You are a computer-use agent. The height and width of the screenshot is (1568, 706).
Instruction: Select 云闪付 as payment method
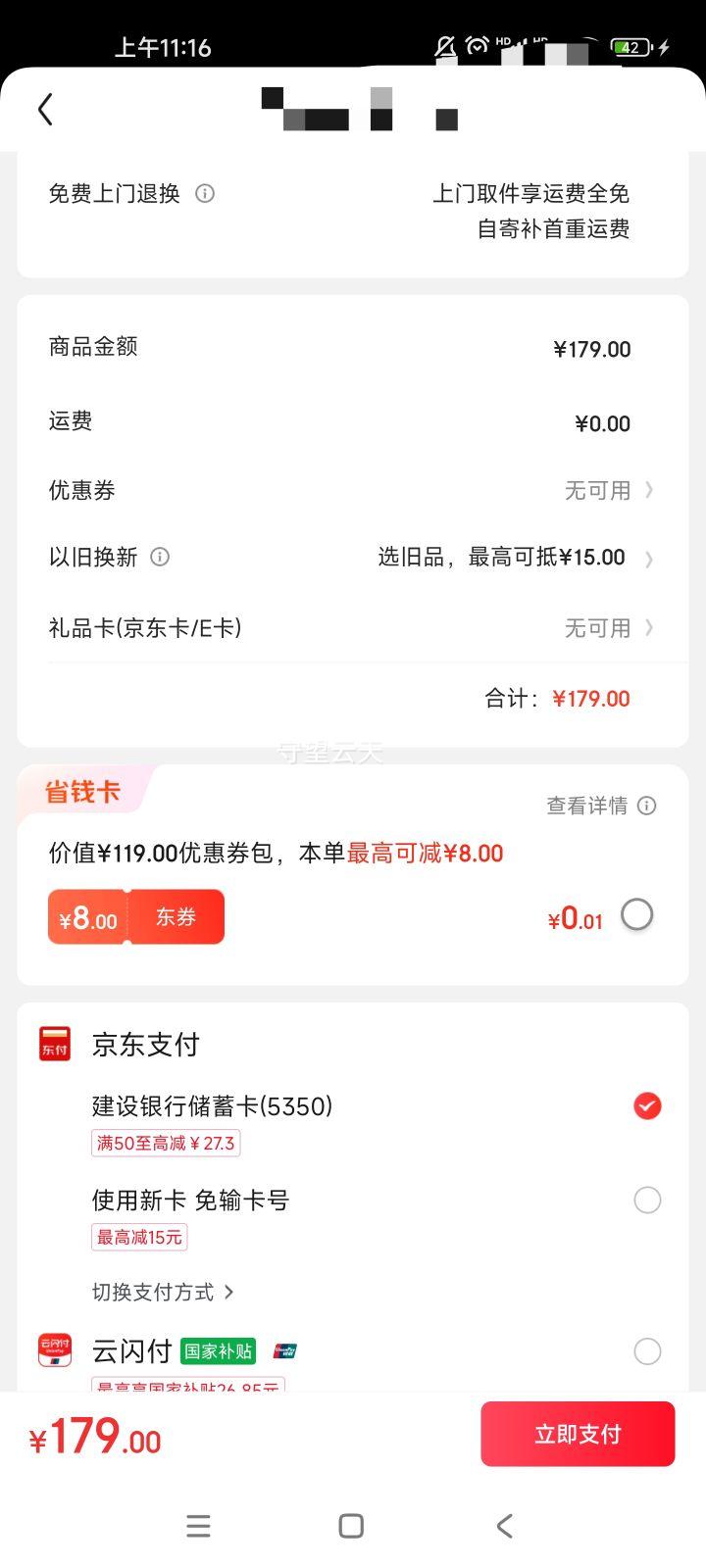(x=647, y=1351)
